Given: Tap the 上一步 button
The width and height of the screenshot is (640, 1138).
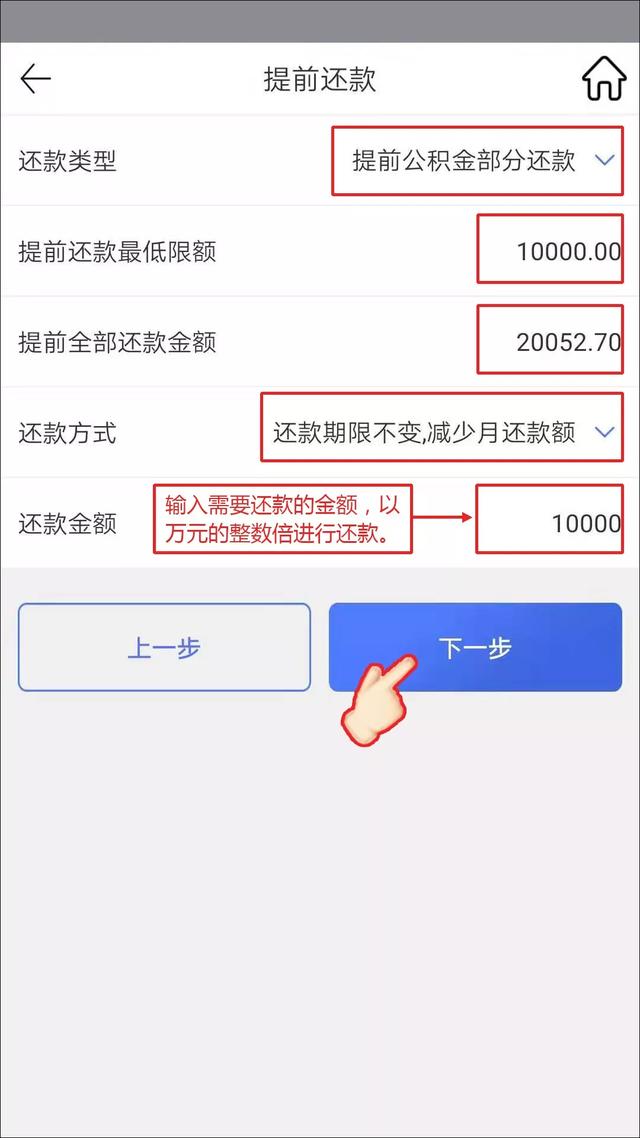Looking at the screenshot, I should coord(164,647).
